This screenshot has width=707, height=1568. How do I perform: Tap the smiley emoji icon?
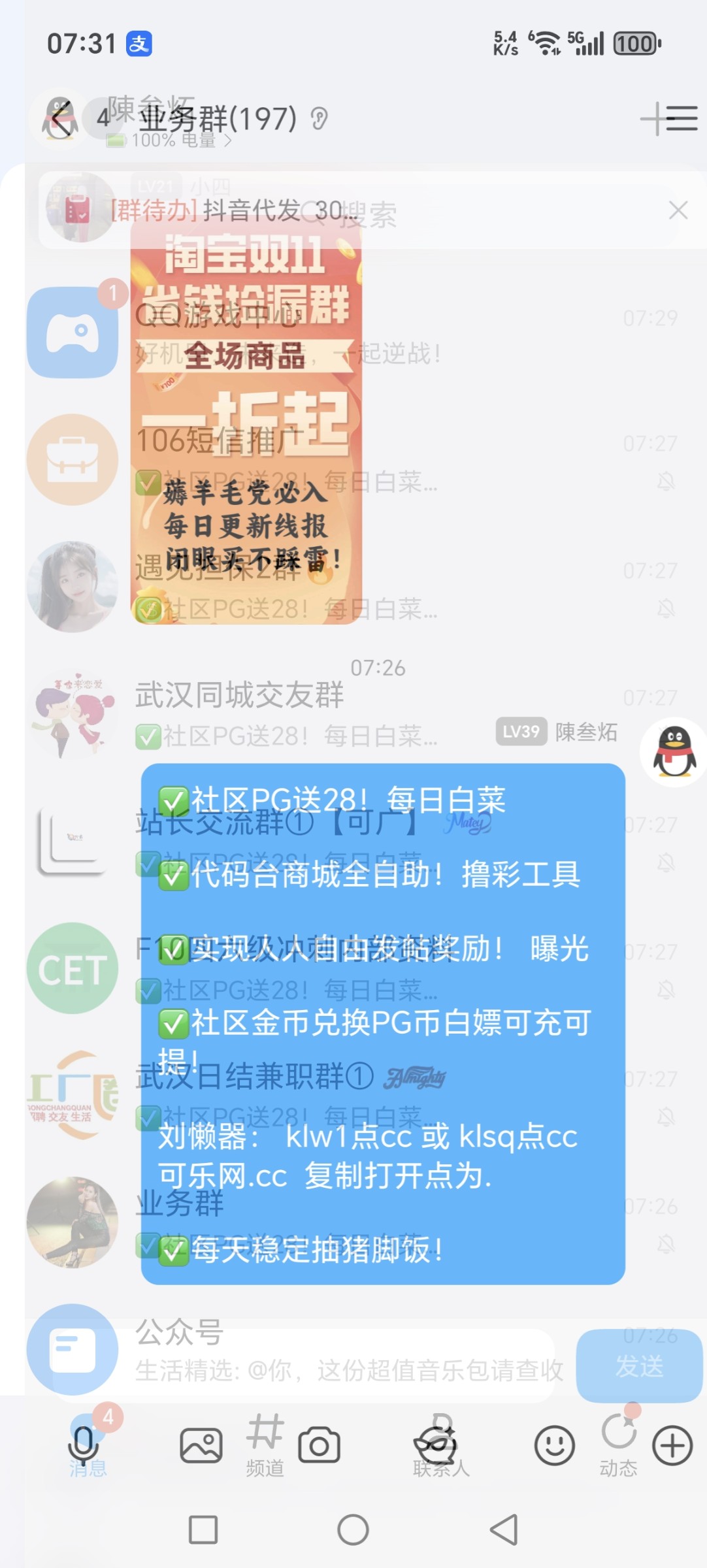[x=553, y=1445]
